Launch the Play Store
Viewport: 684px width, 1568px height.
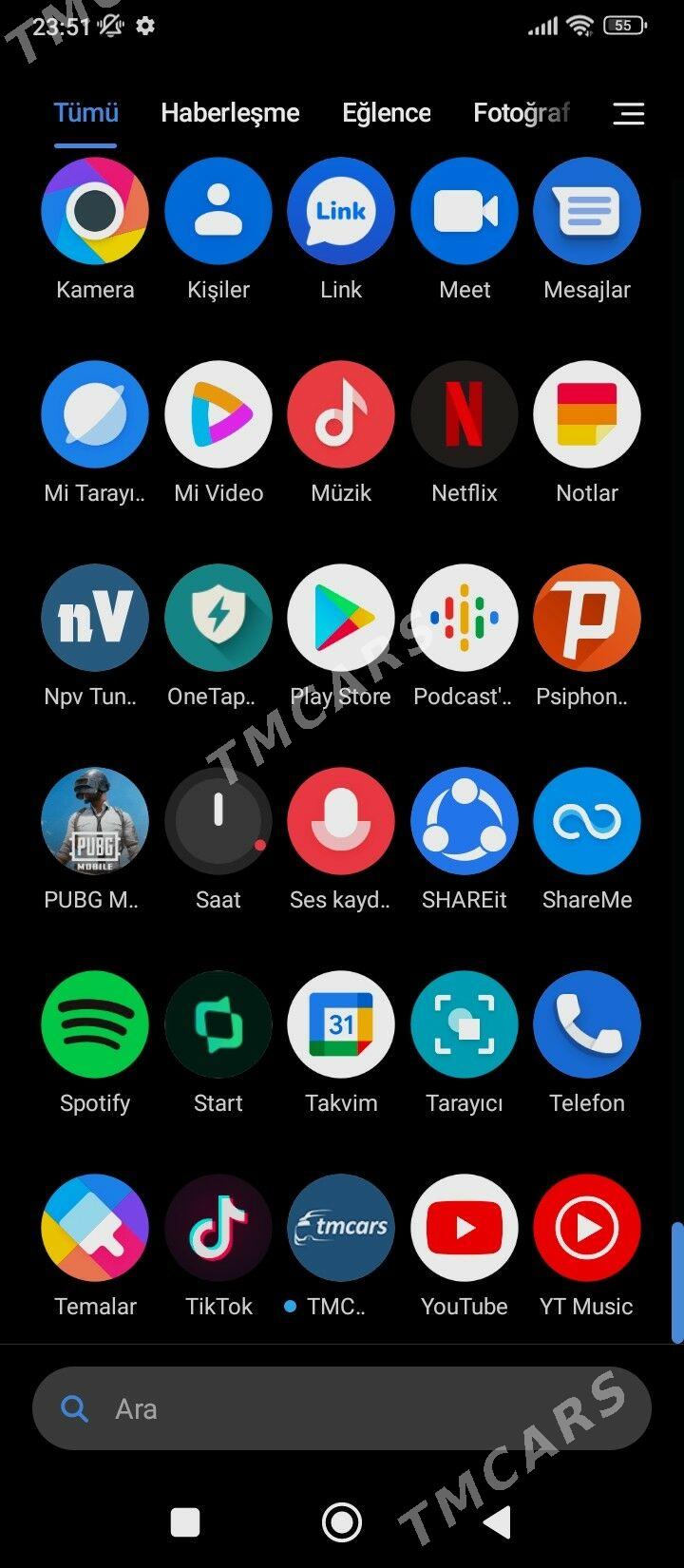[x=341, y=618]
